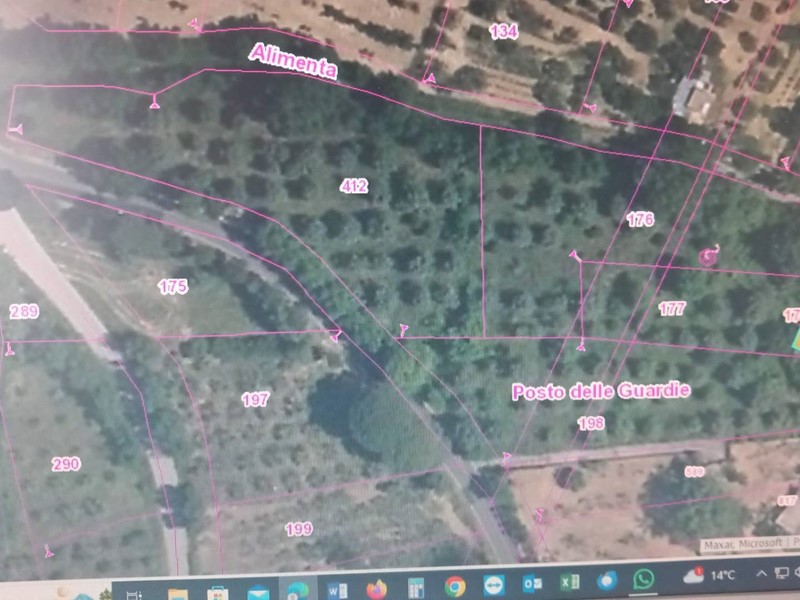Switch to the Microsoft Edge window
This screenshot has width=800, height=600.
297,590
